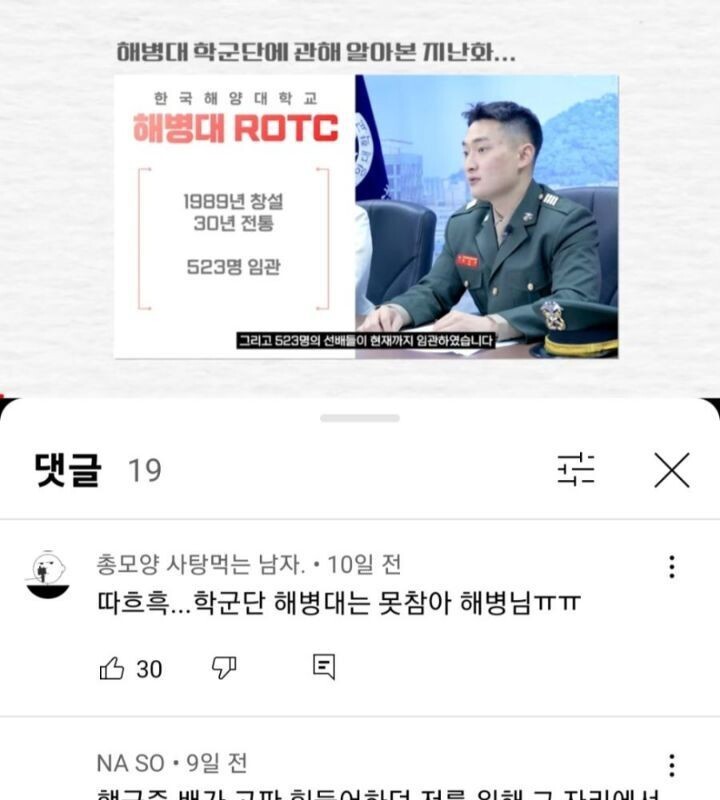Open overflow menu on 총모양 사탕먹는 남자's comment

pyautogui.click(x=672, y=567)
